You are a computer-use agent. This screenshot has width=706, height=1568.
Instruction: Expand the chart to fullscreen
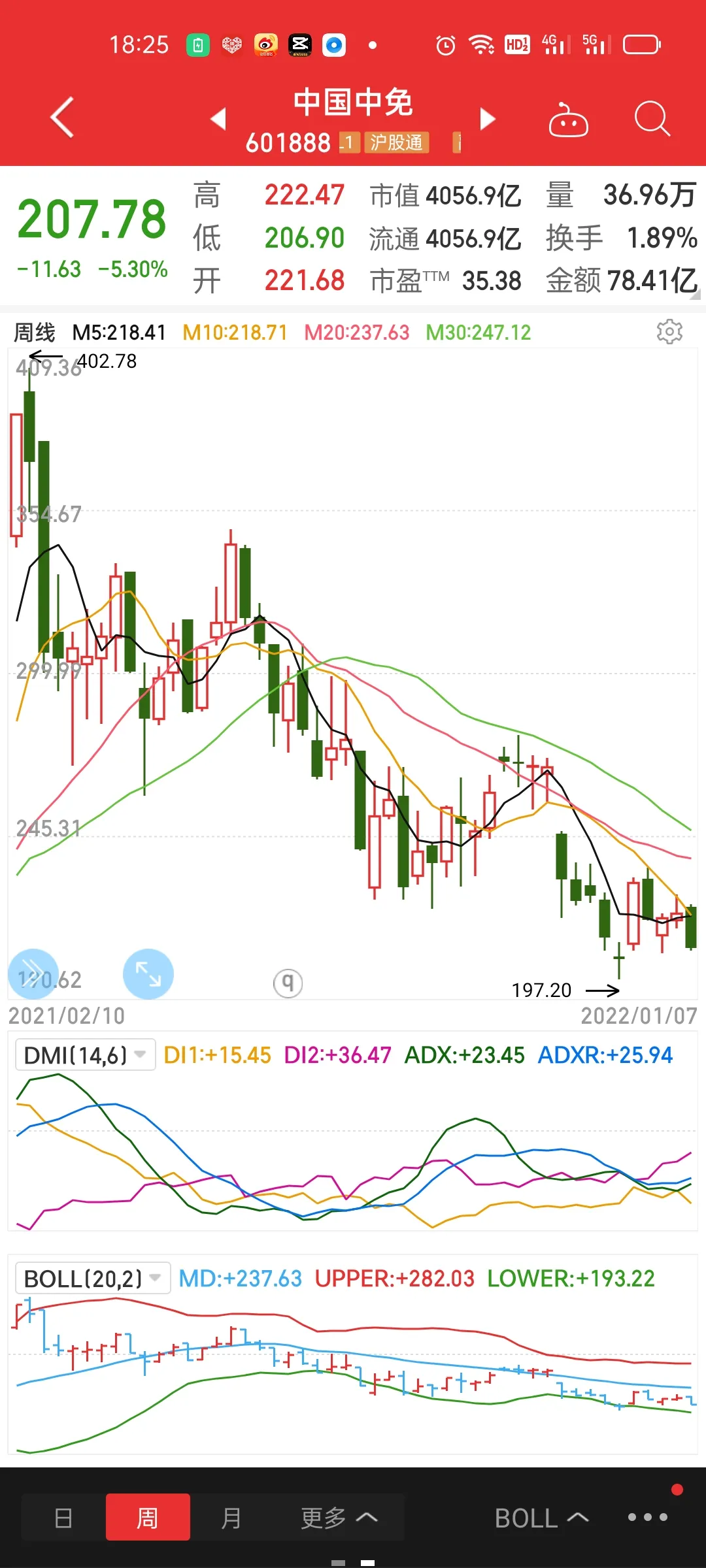148,974
